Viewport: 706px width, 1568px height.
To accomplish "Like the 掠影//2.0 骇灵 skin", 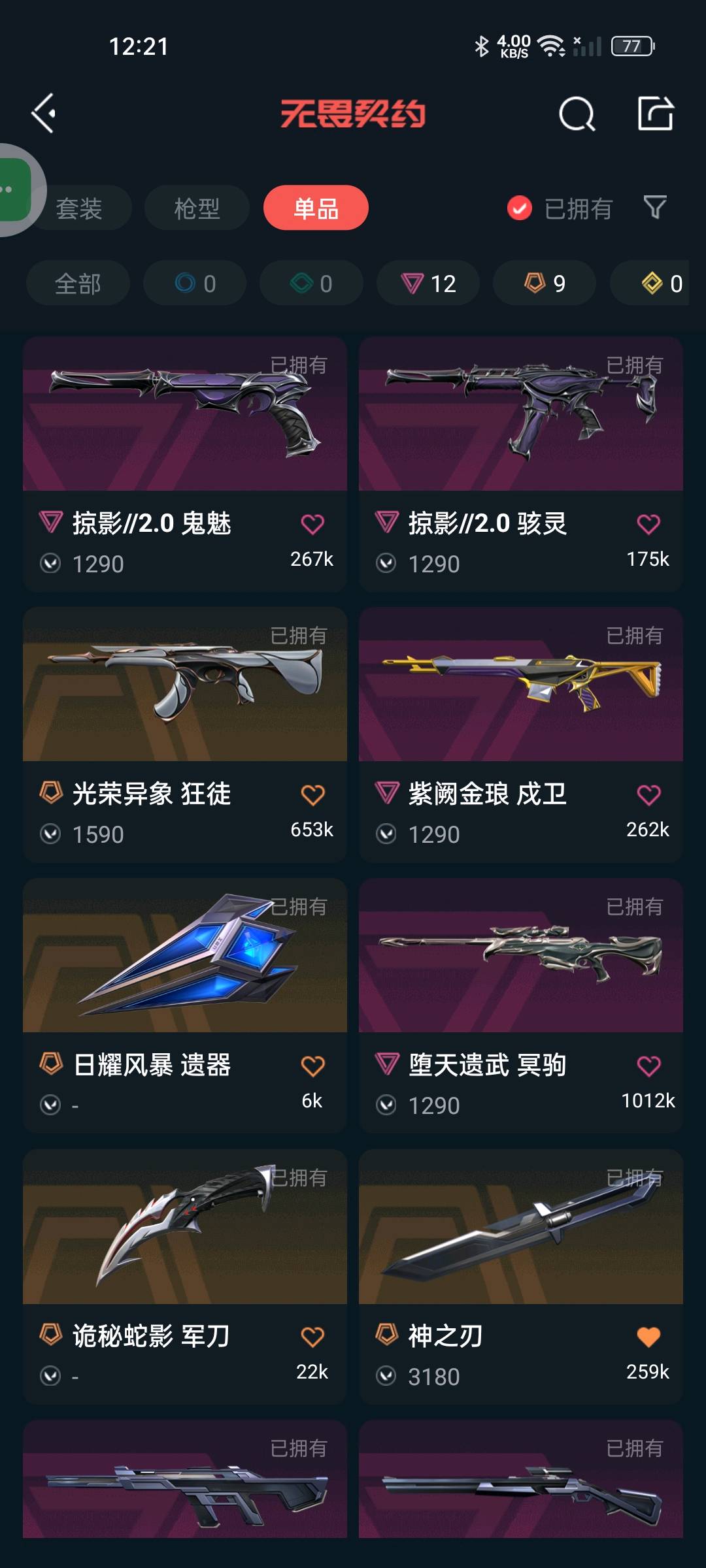I will [x=648, y=524].
